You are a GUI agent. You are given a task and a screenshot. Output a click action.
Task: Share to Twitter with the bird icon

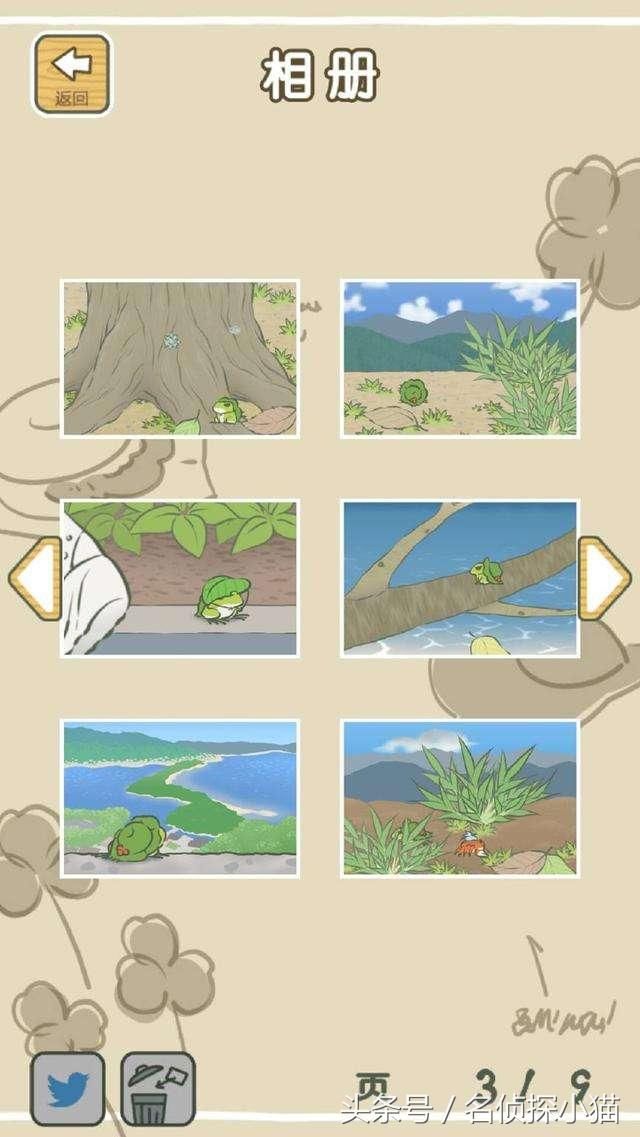pyautogui.click(x=67, y=1088)
